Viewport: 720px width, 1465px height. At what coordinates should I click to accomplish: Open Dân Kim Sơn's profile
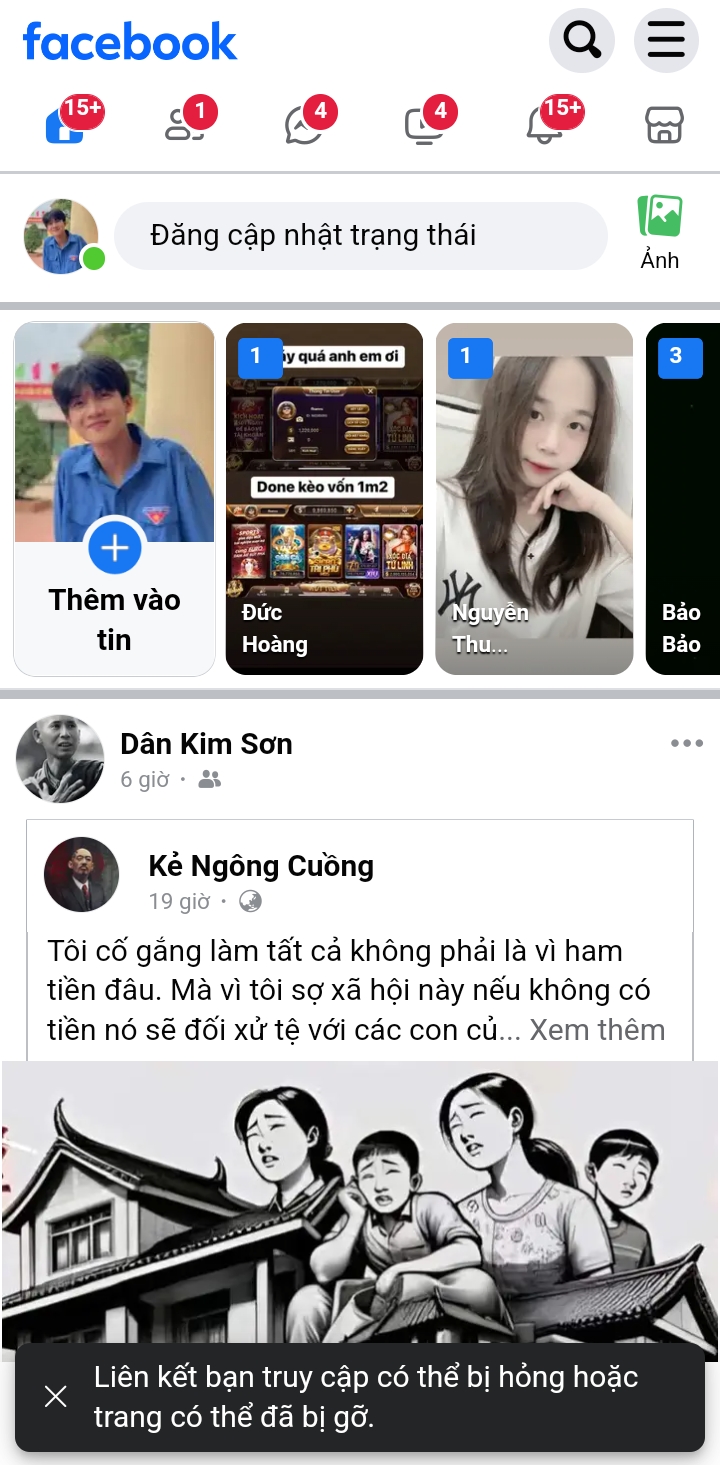207,743
